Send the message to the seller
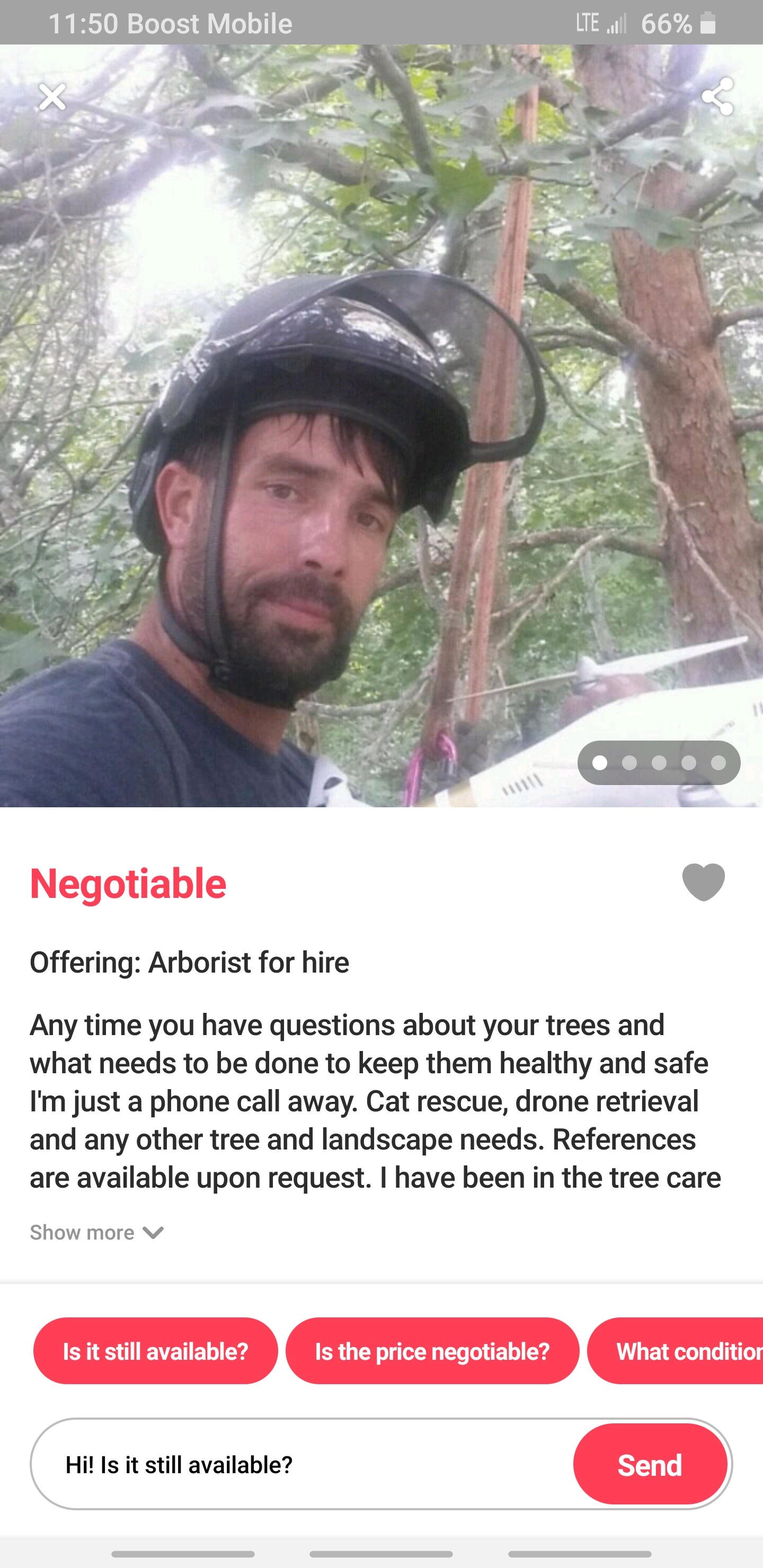Screen dimensions: 763x1568 (x=650, y=1465)
